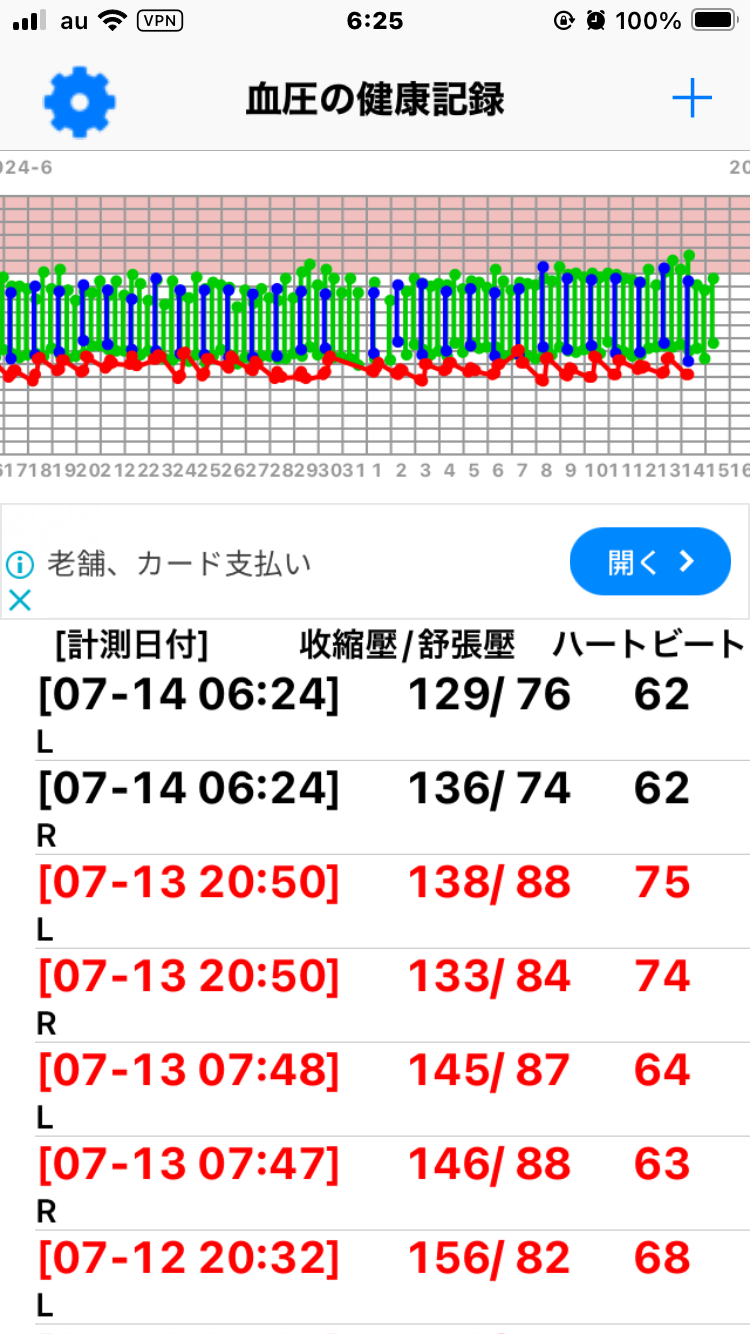The width and height of the screenshot is (750, 1334).
Task: Open the 07-13 07:47 record 146/88
Action: [x=375, y=1184]
